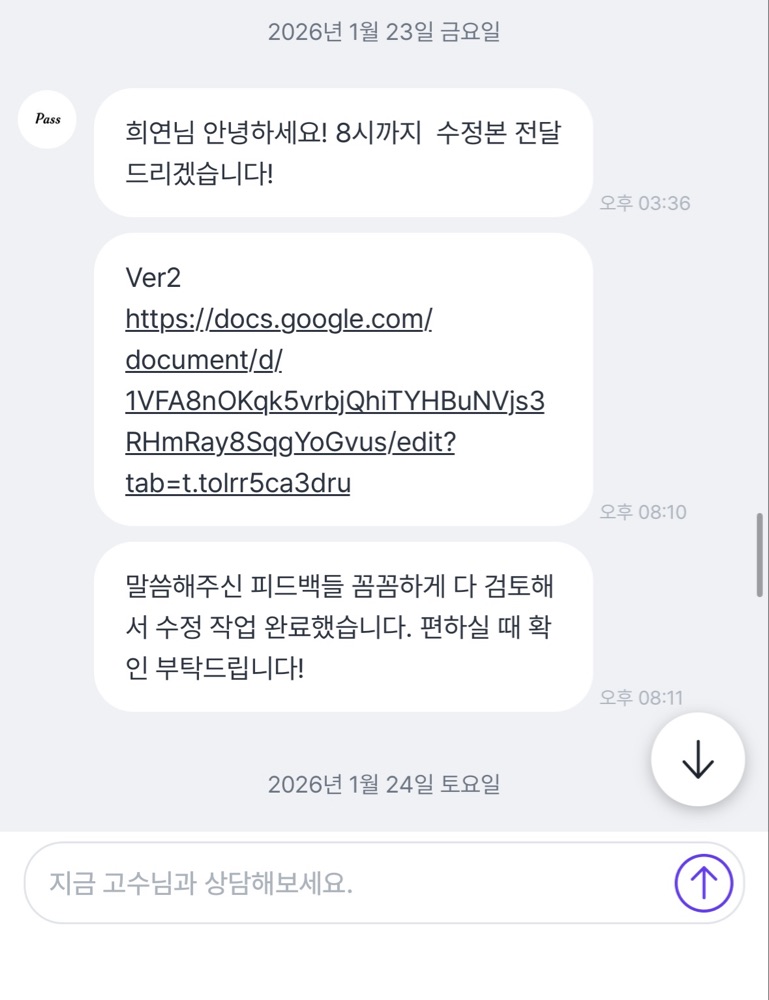The width and height of the screenshot is (769, 1000).
Task: Send message with the purple arrow button
Action: pyautogui.click(x=704, y=883)
